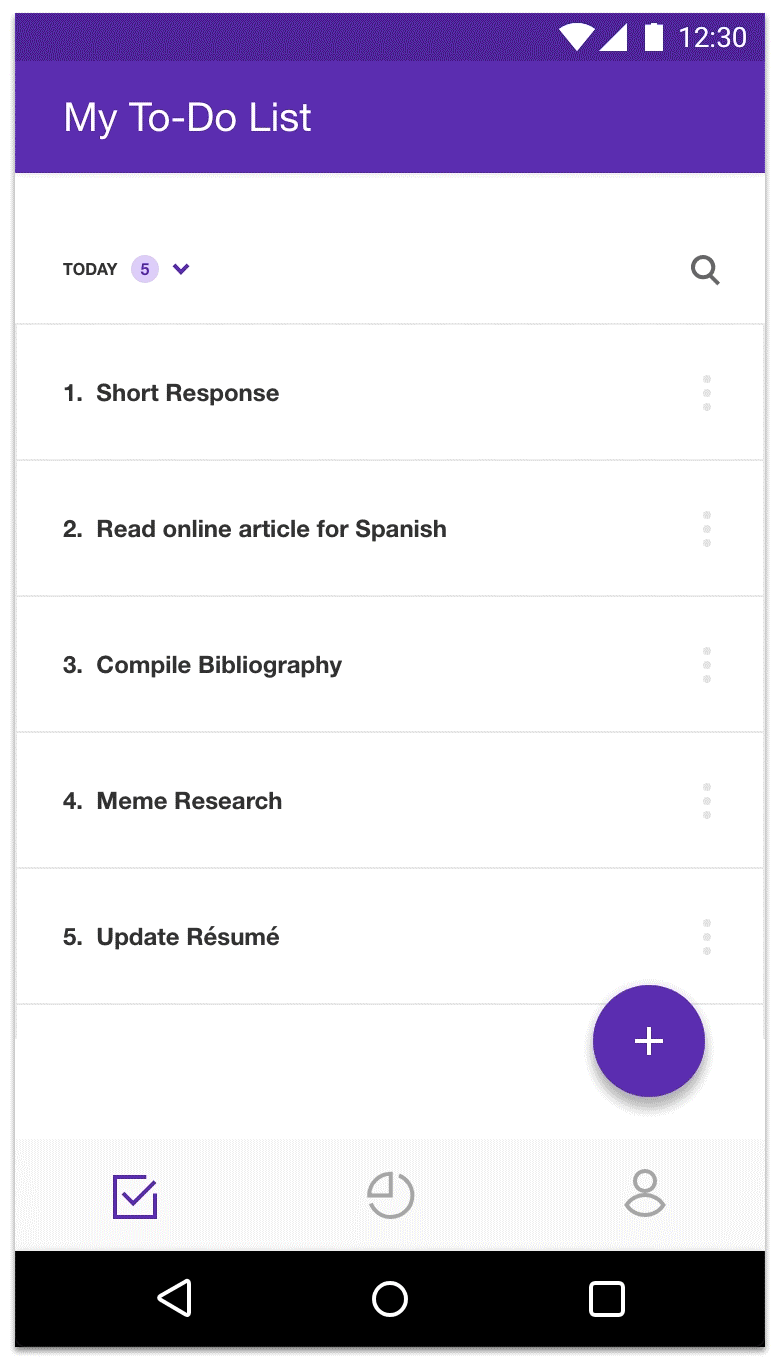Open the Compile Bibliography task

pos(389,665)
